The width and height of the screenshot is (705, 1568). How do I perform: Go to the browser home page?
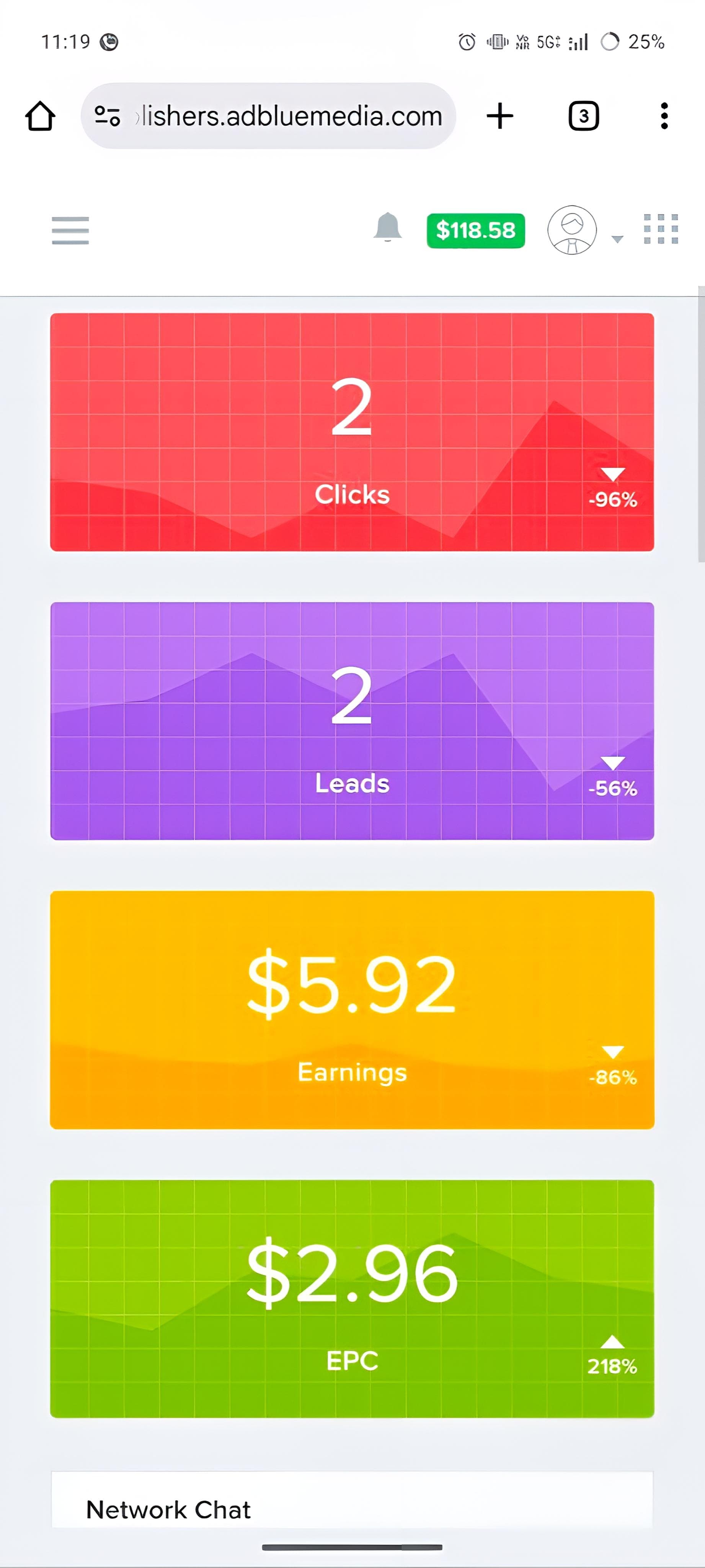40,116
